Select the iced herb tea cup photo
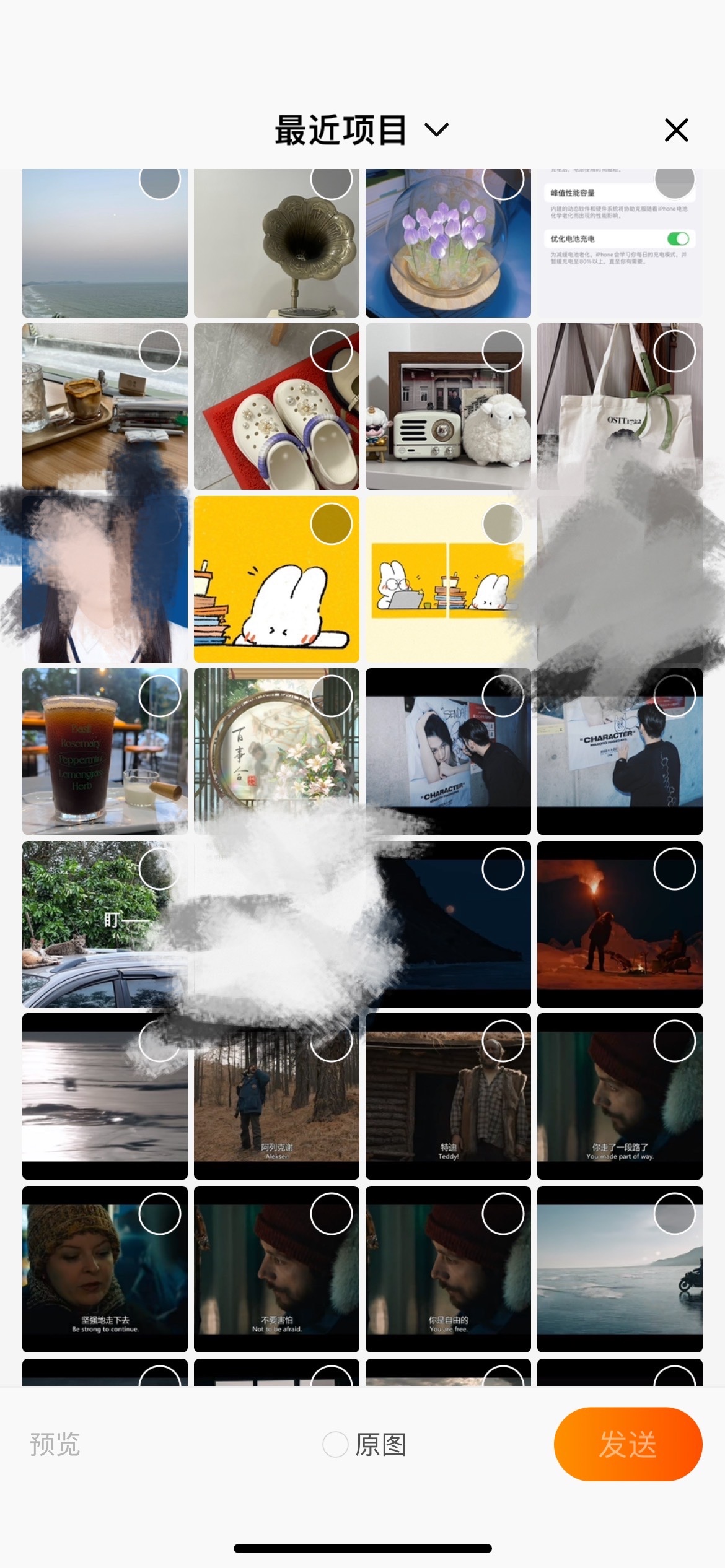This screenshot has height=1568, width=725. click(x=159, y=696)
